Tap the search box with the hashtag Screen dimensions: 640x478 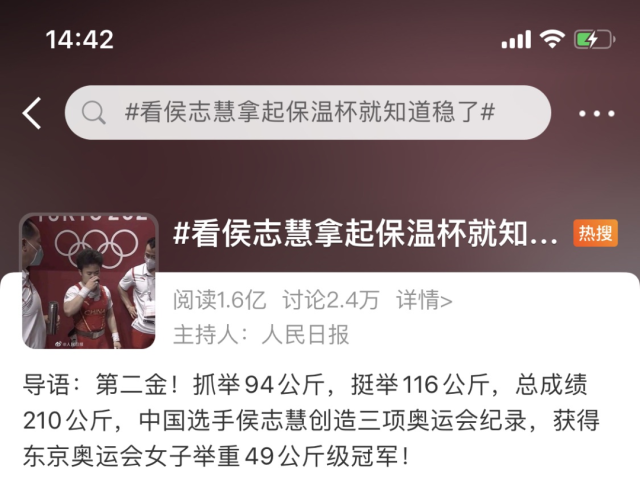[308, 112]
